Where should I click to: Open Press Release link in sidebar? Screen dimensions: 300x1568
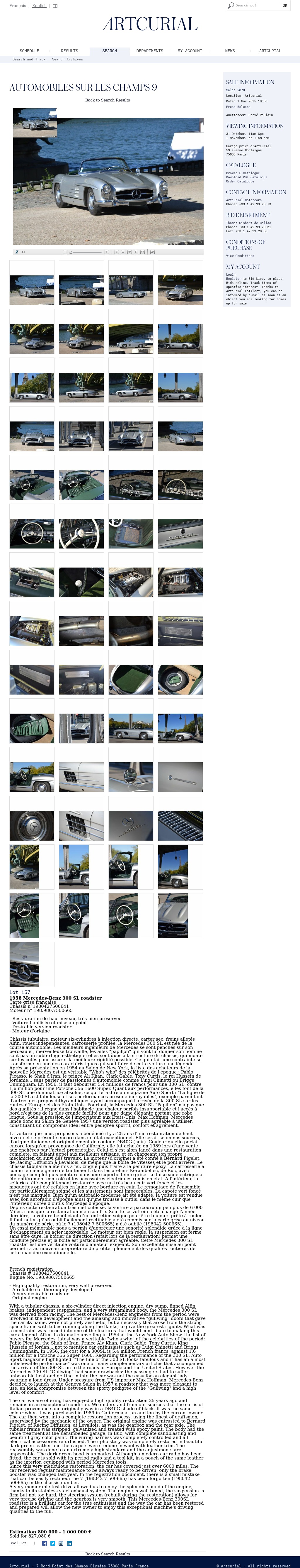(238, 106)
